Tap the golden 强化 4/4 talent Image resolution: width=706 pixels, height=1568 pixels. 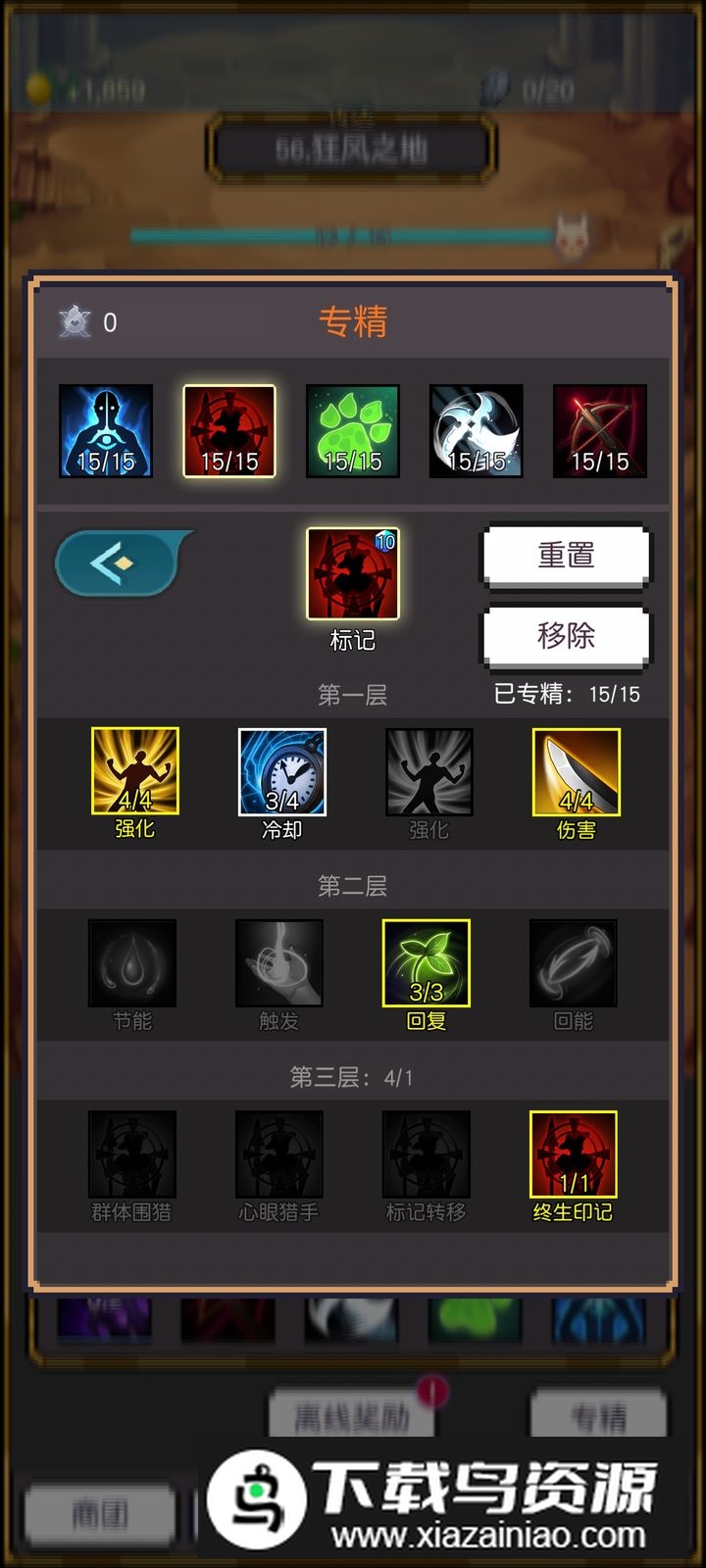[134, 771]
